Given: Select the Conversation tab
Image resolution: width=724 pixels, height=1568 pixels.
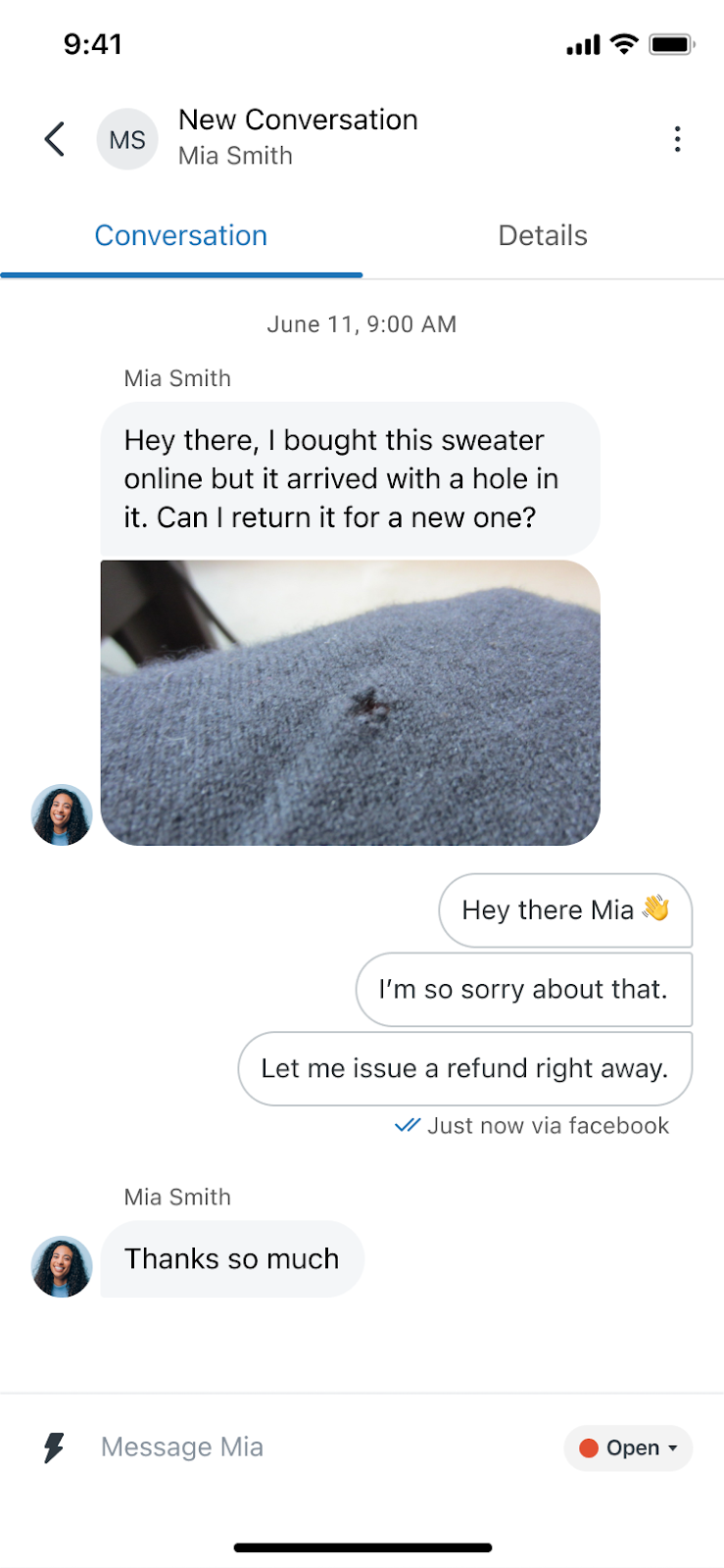Looking at the screenshot, I should [x=181, y=236].
